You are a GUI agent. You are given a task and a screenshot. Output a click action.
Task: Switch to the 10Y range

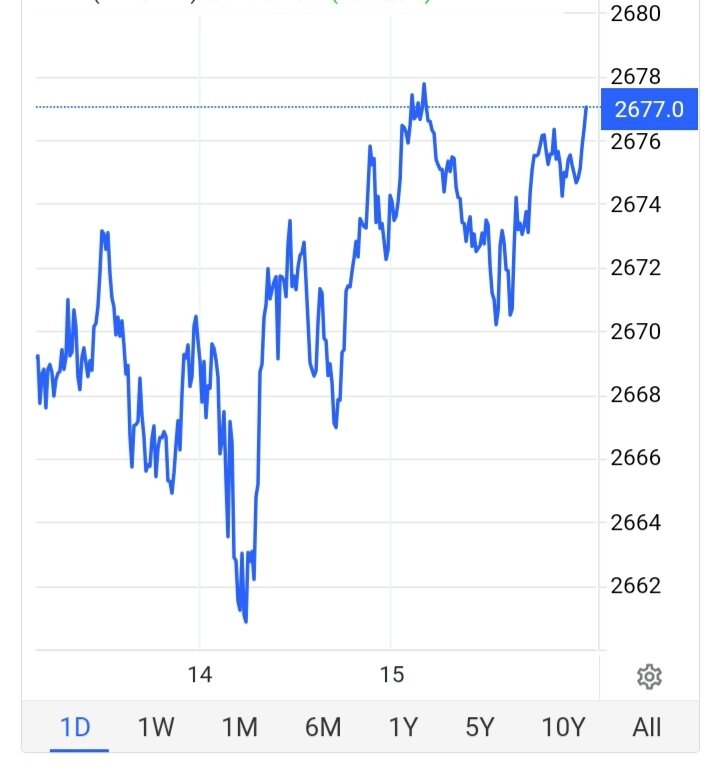pos(562,727)
